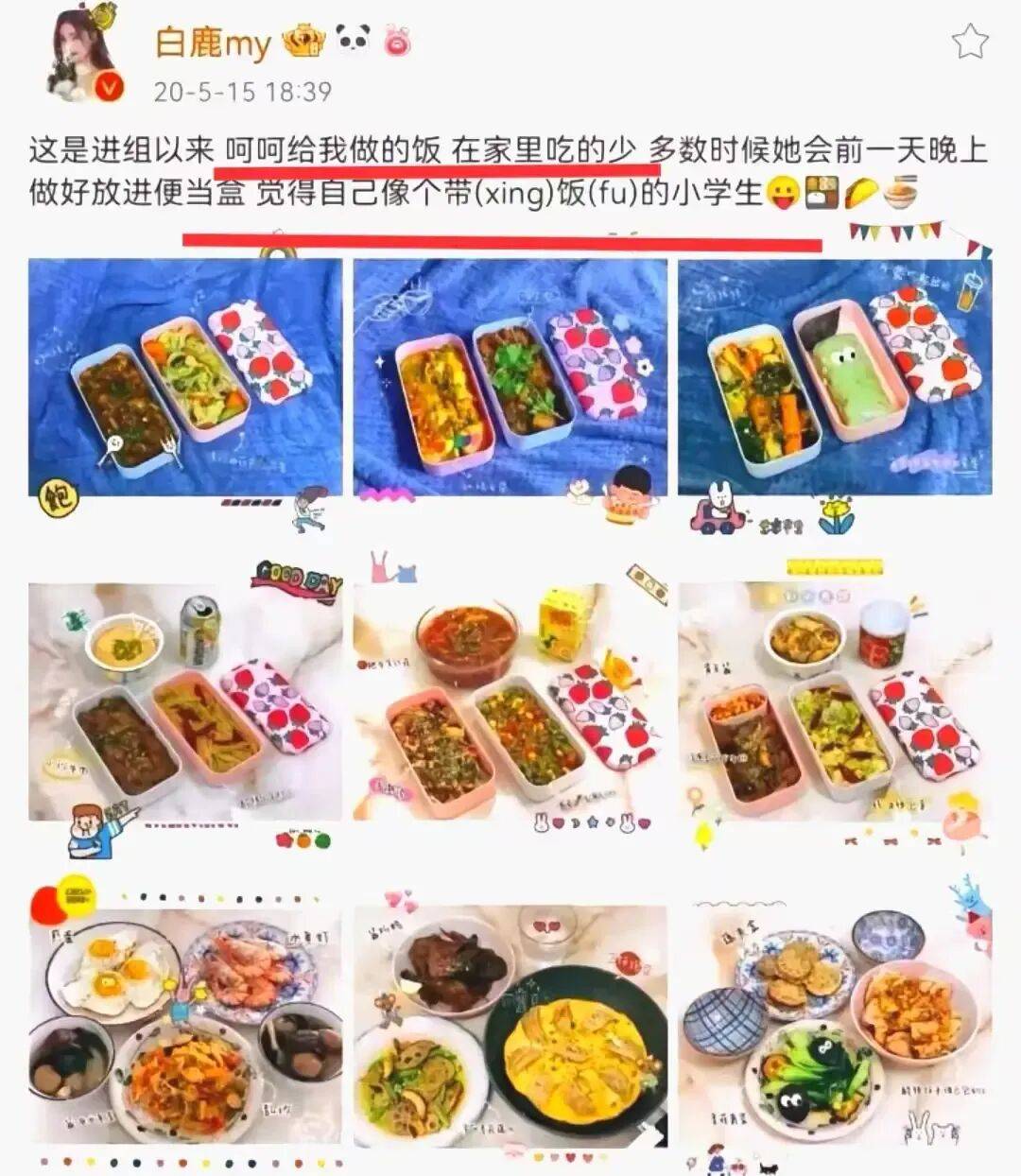
Task: View the bento photo topped with cilantro
Action: (x=510, y=377)
